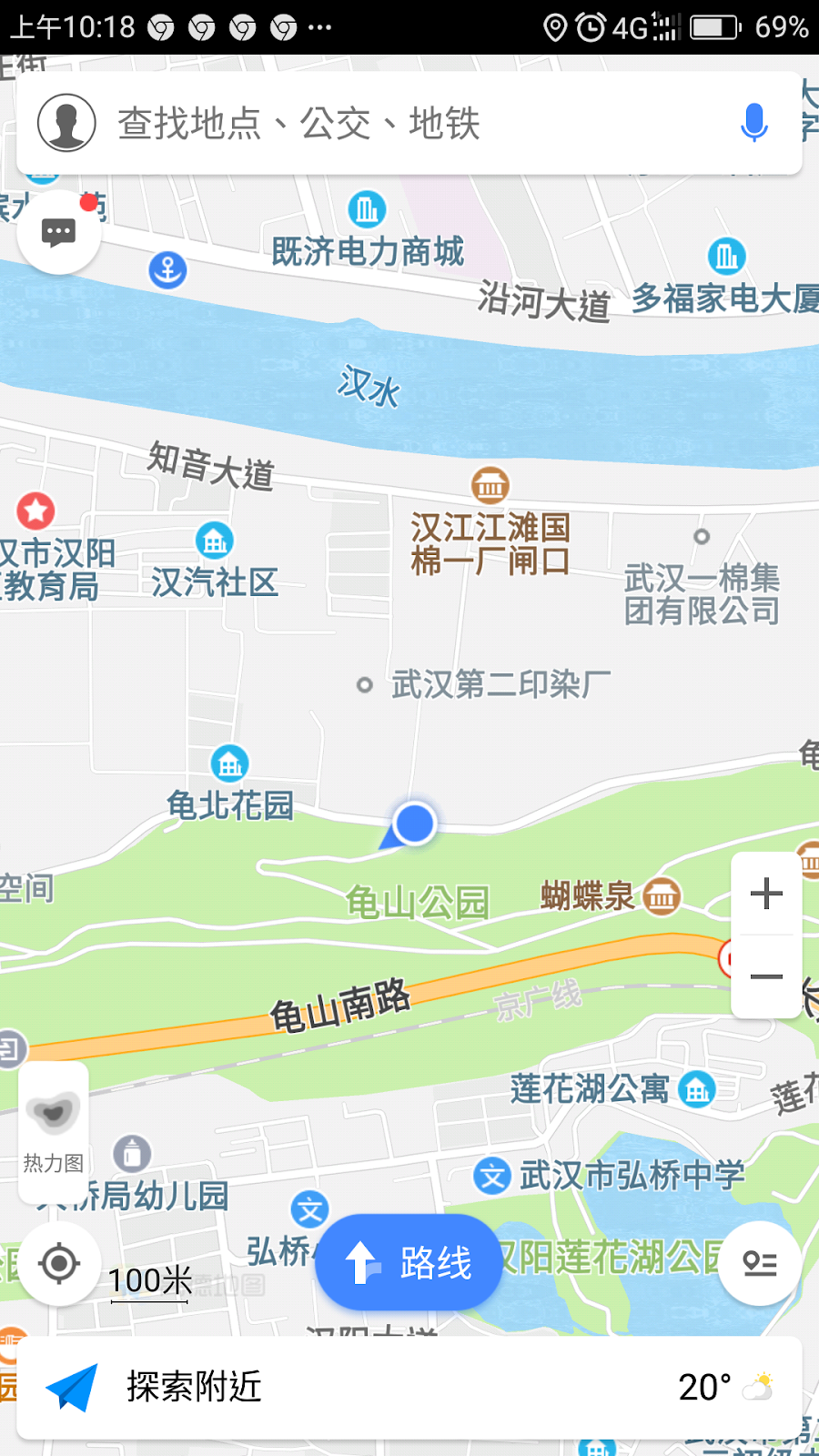Screen dimensions: 819x1456
Task: Zoom out the map
Action: pos(766,977)
